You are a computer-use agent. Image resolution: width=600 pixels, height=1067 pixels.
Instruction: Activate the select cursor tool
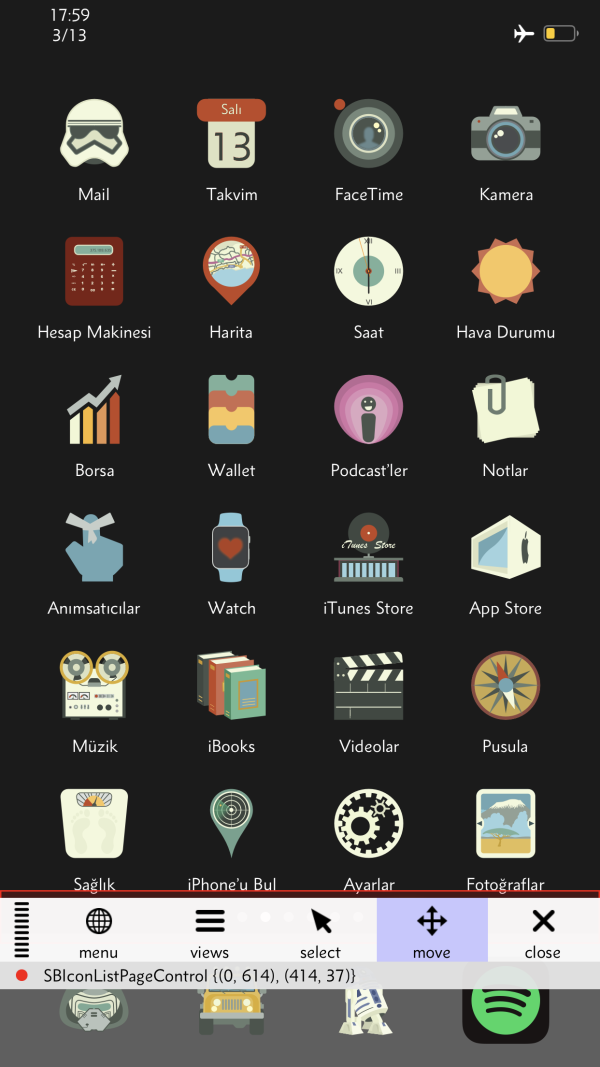pyautogui.click(x=320, y=930)
